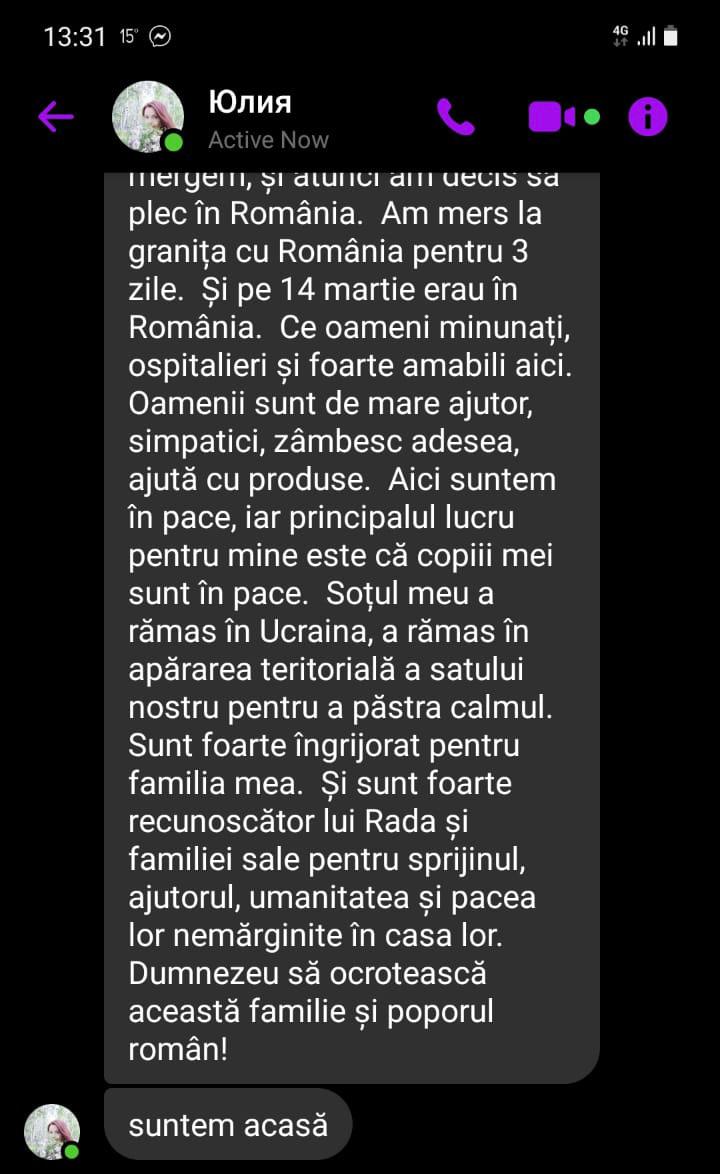The width and height of the screenshot is (720, 1174).
Task: Tap Юлия's avatar beside "suntem acasă"
Action: point(52,1131)
